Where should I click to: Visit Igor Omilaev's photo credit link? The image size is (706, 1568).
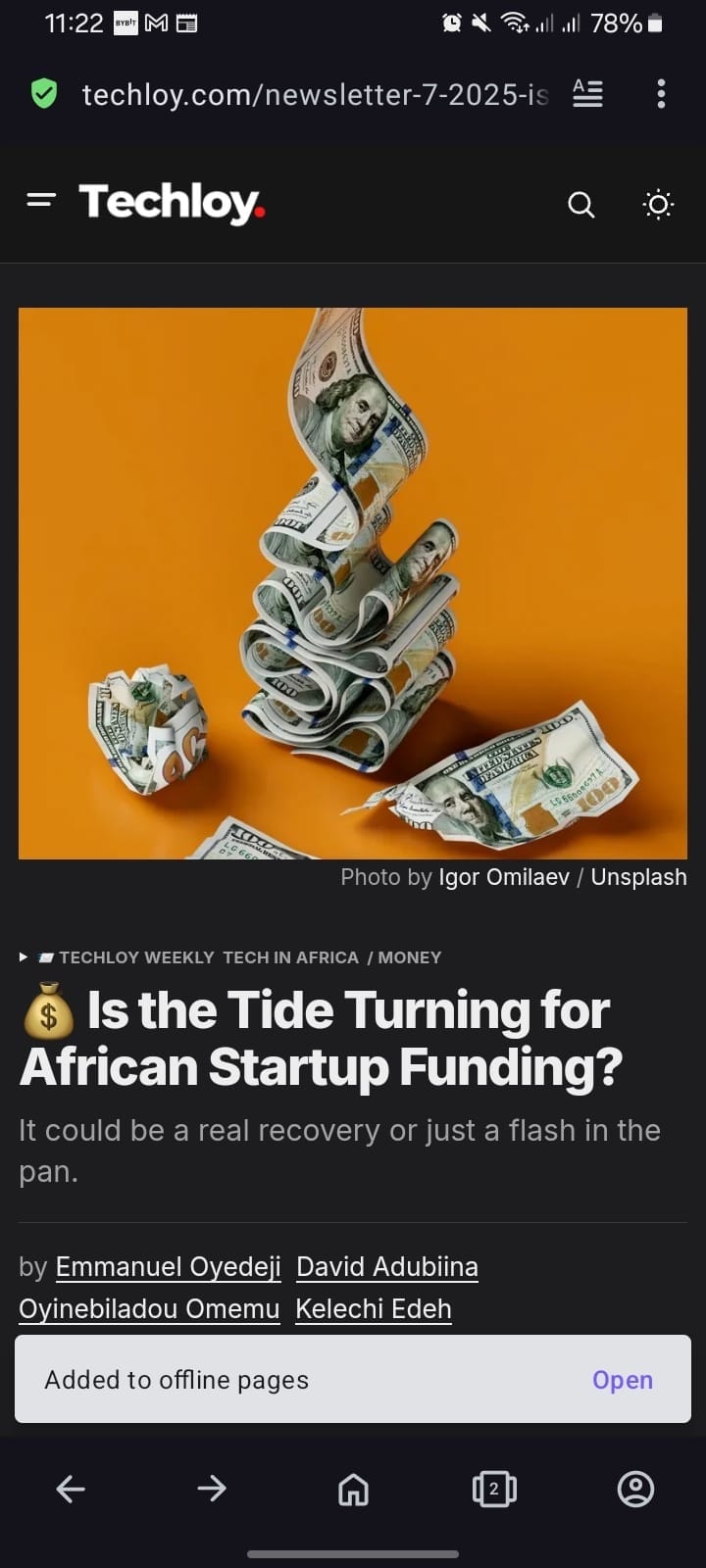tap(503, 877)
